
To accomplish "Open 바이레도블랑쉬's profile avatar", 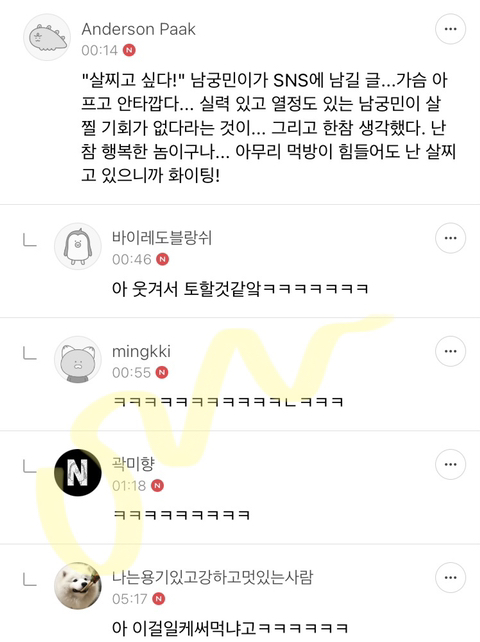I will [78, 246].
